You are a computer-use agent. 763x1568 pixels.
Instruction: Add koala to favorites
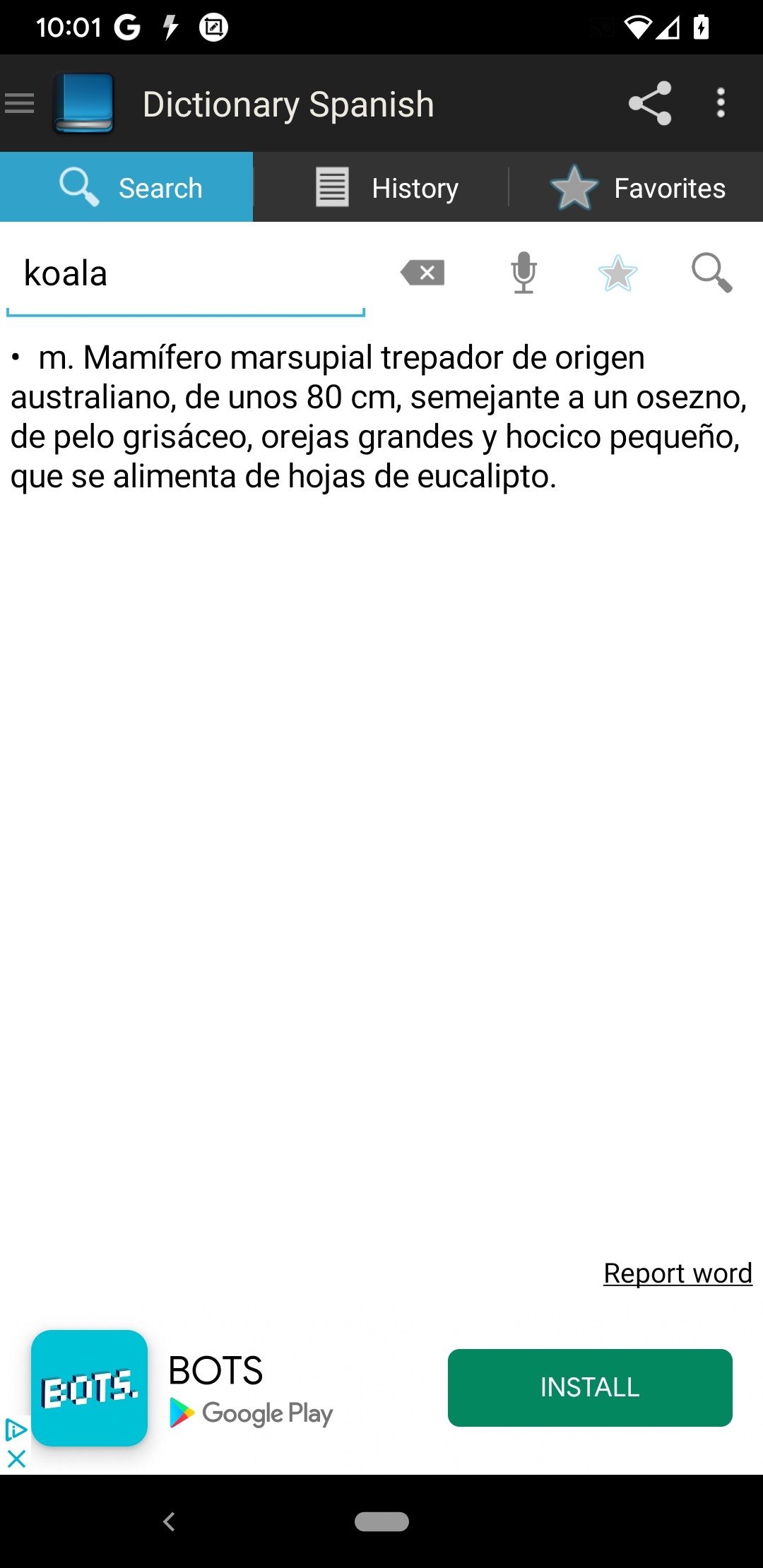(x=617, y=273)
